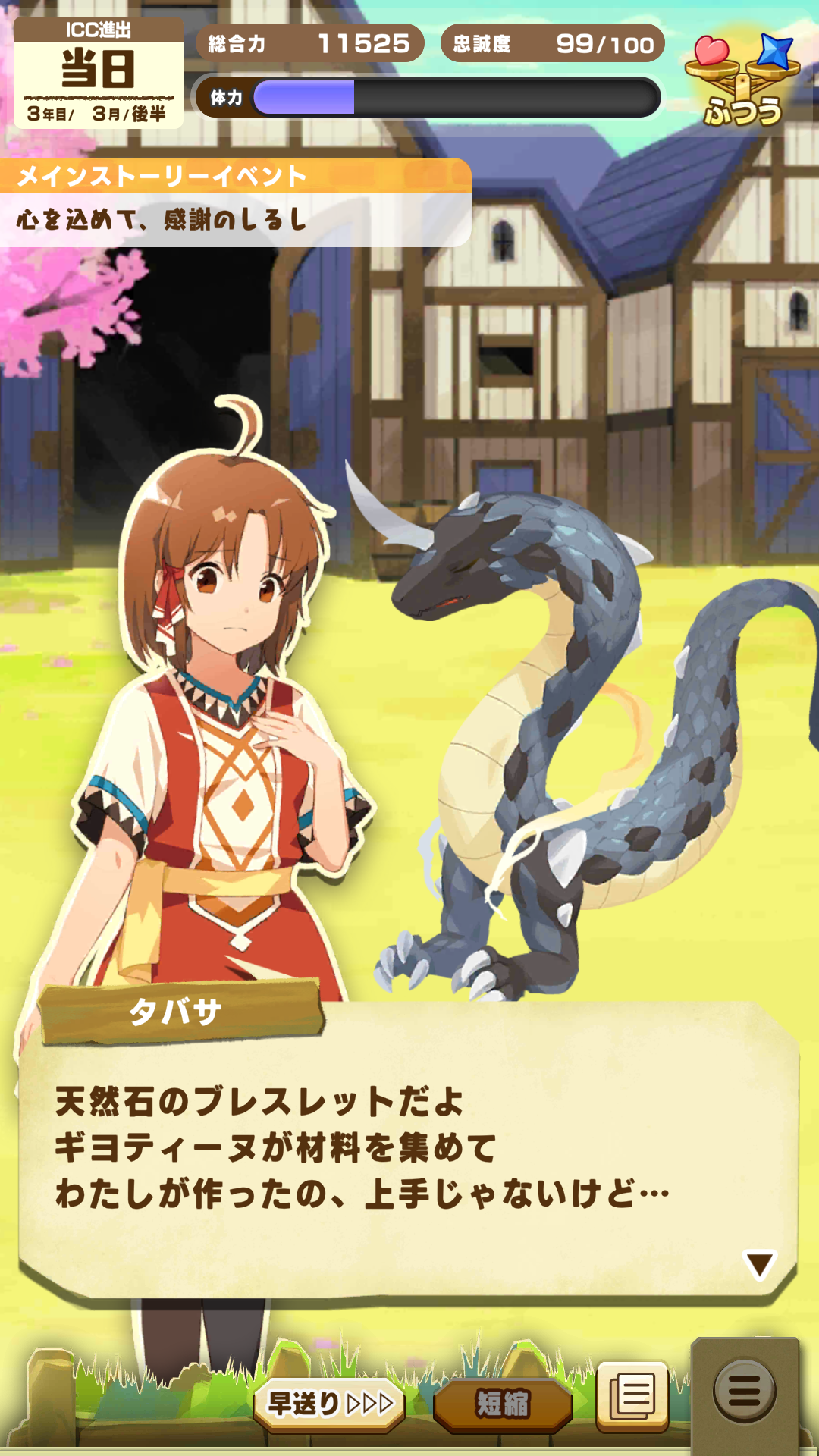Tap the 短縮 shorten button
The height and width of the screenshot is (1456, 819).
502,1404
